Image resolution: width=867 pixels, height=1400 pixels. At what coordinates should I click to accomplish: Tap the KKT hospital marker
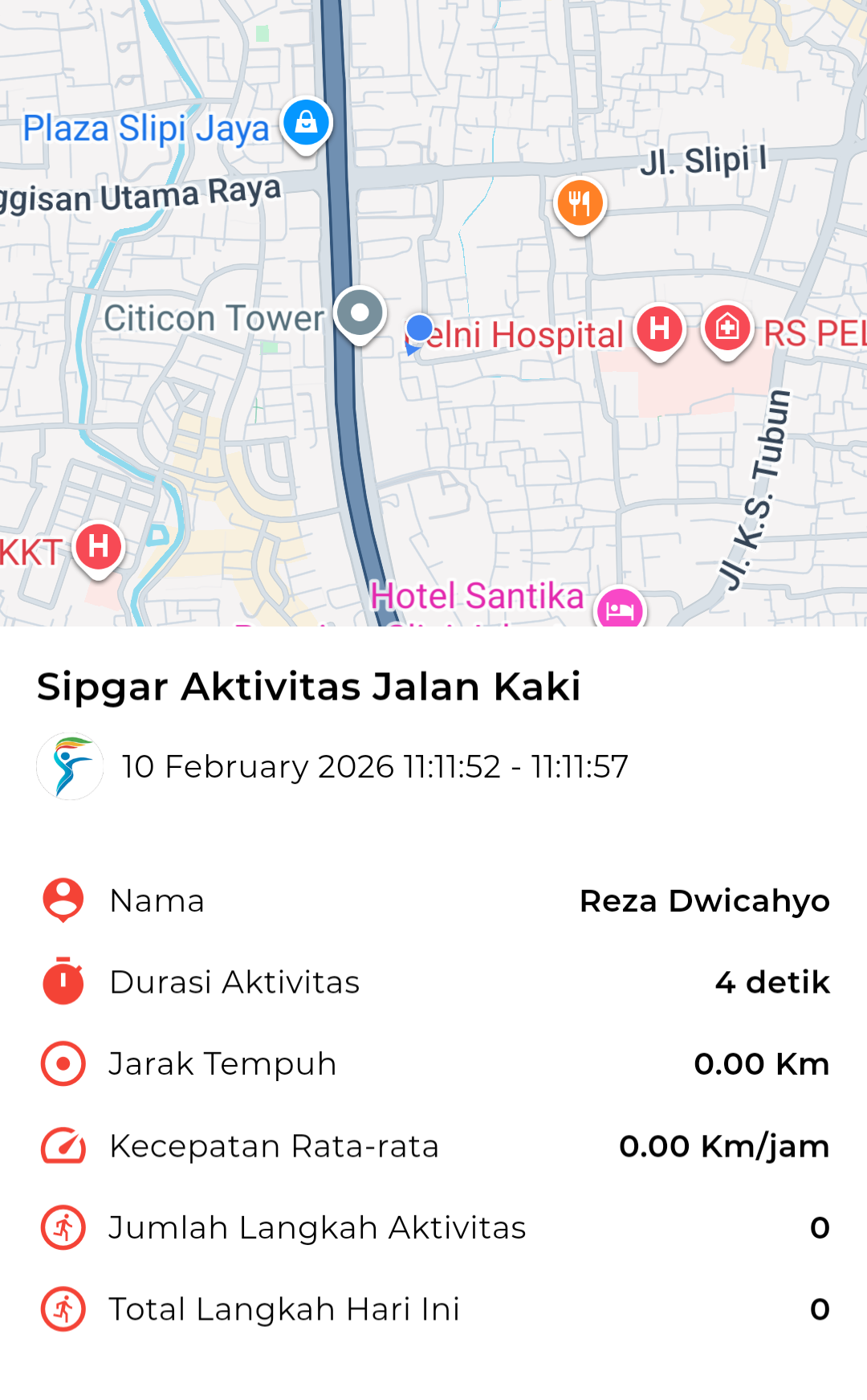pos(99,547)
